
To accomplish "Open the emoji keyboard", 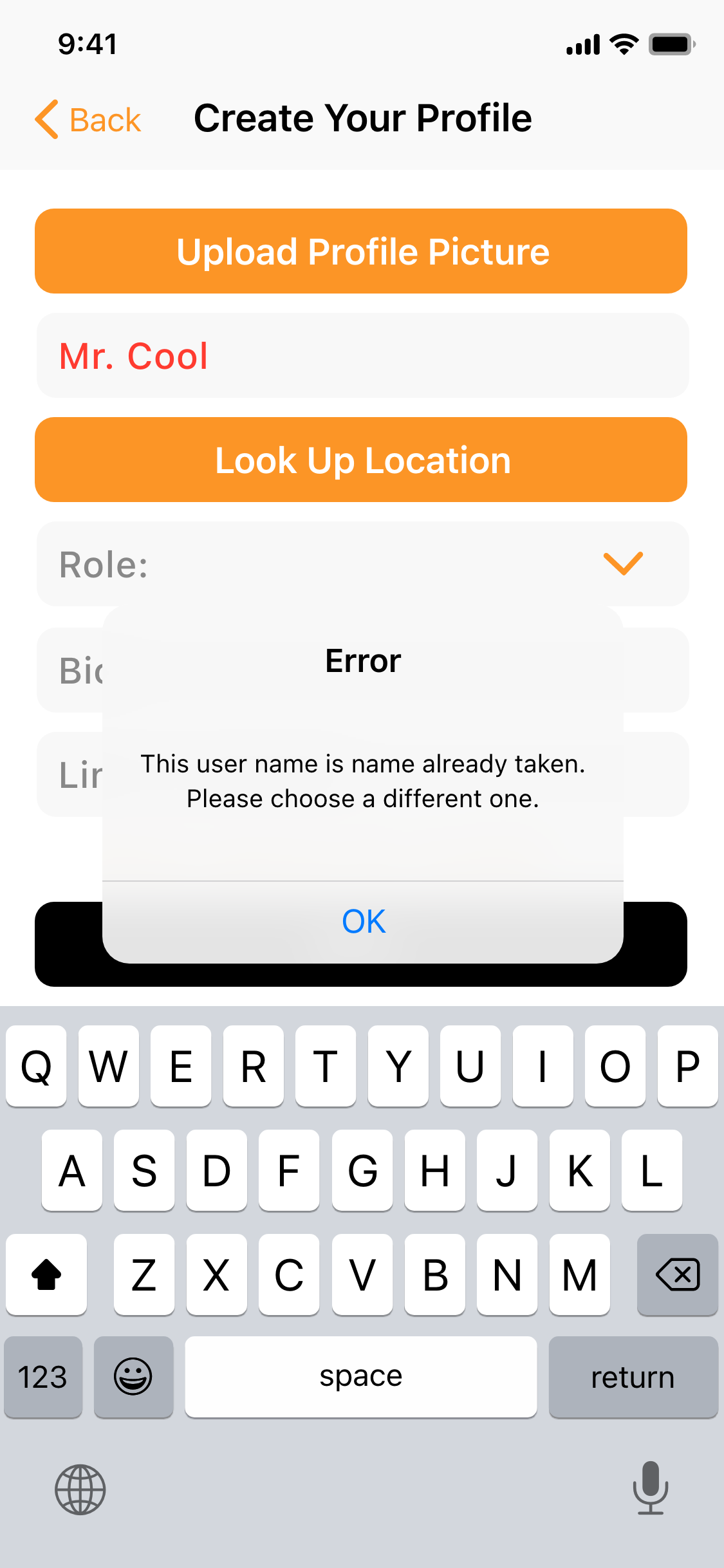I will pos(133,1377).
